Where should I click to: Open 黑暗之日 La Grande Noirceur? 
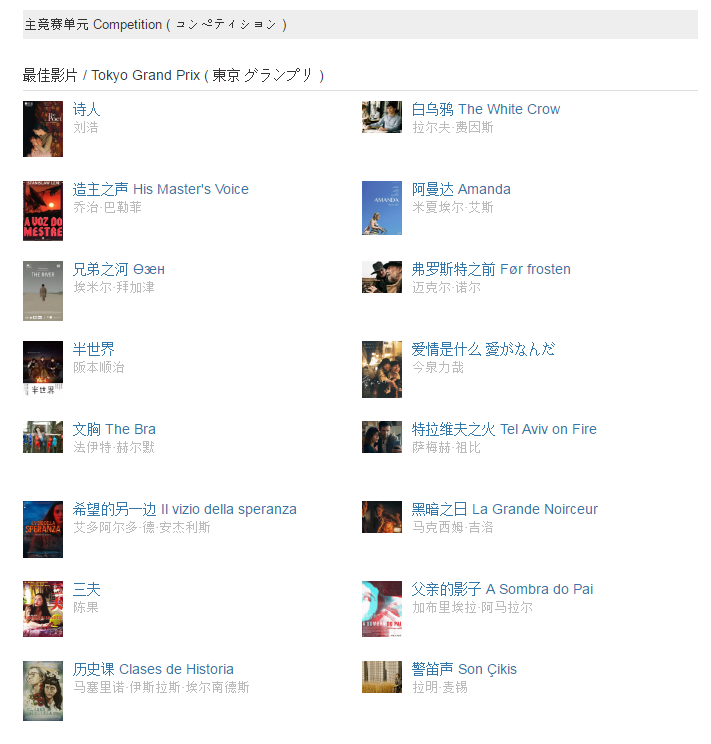(x=504, y=509)
